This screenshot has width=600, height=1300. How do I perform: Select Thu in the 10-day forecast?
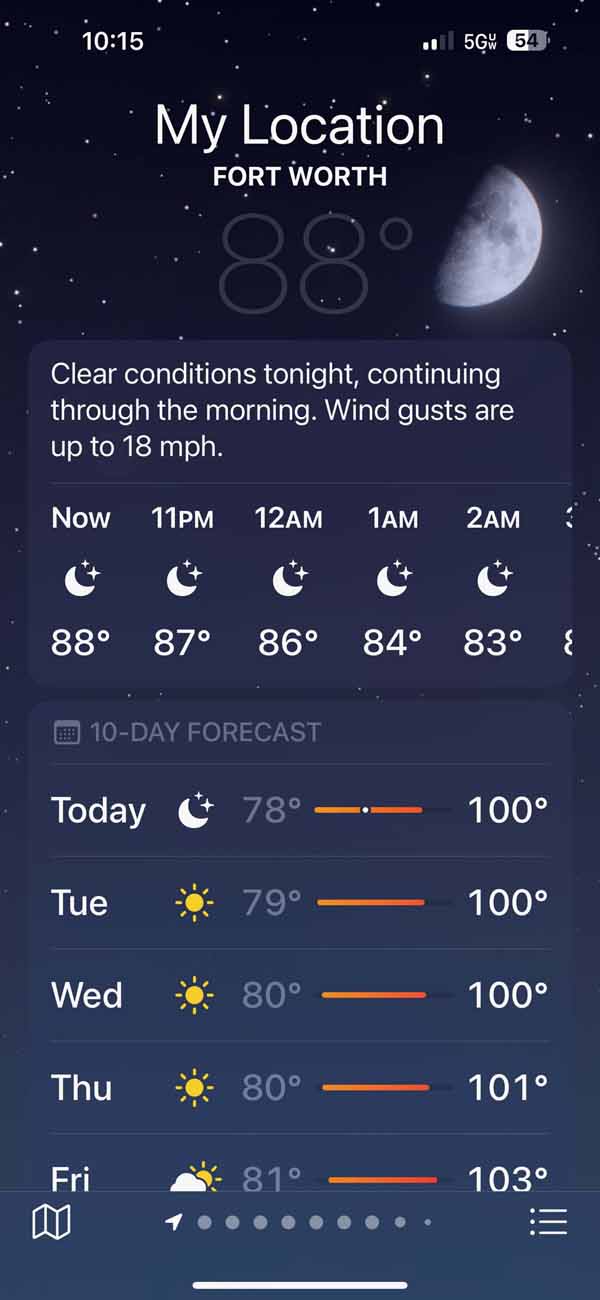click(x=300, y=1087)
